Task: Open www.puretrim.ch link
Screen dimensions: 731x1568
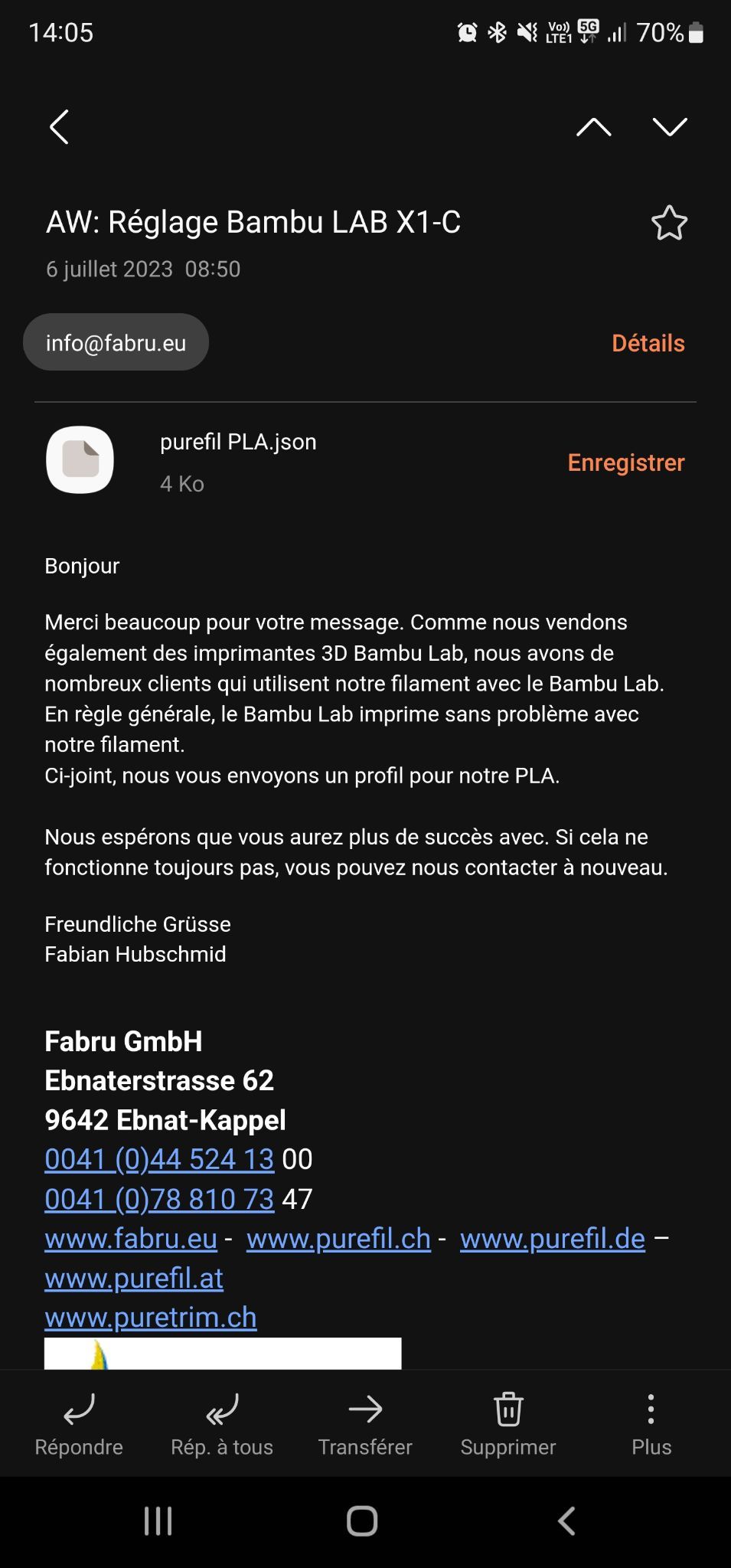Action: pyautogui.click(x=151, y=1318)
